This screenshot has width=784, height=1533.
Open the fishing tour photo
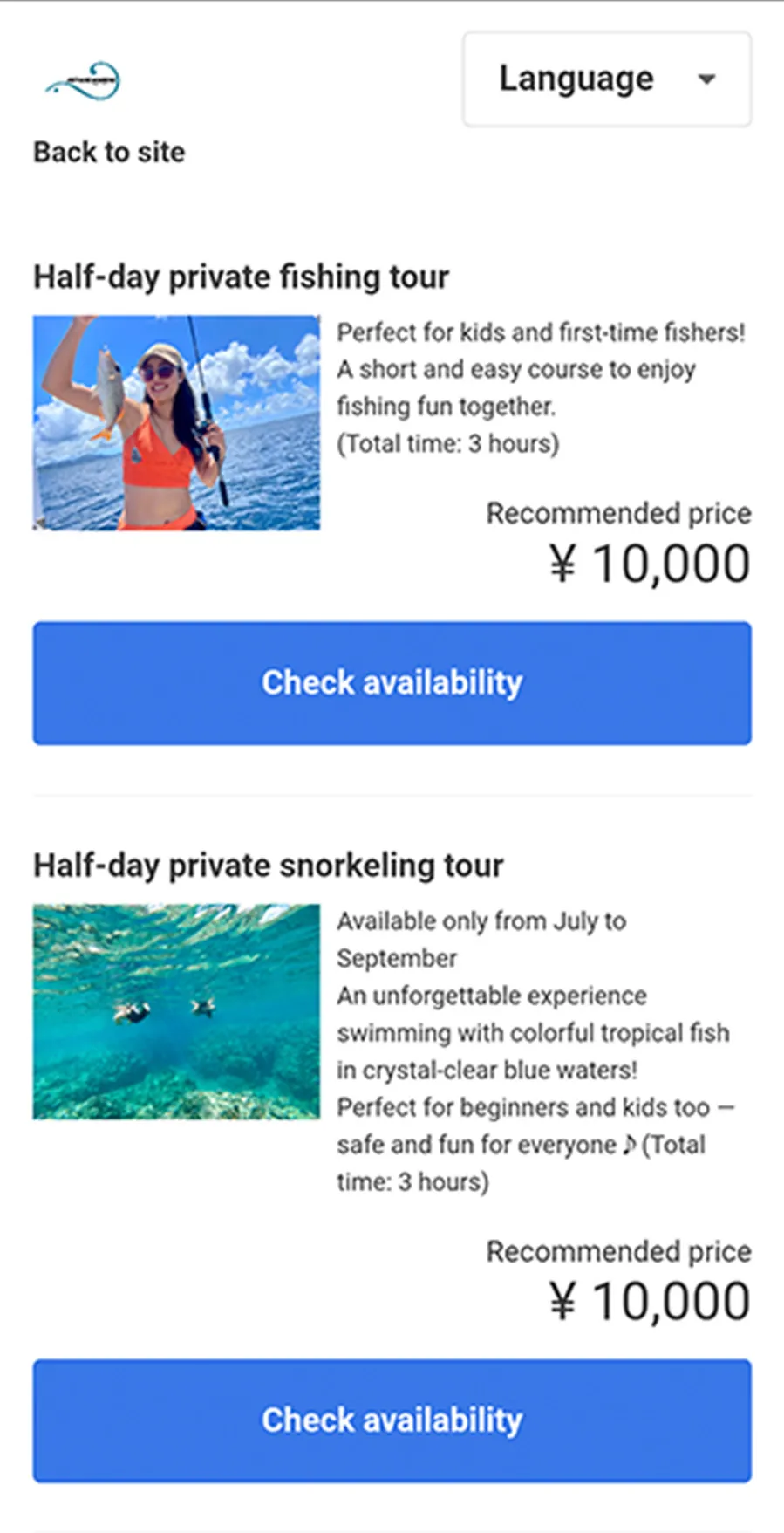coord(176,423)
